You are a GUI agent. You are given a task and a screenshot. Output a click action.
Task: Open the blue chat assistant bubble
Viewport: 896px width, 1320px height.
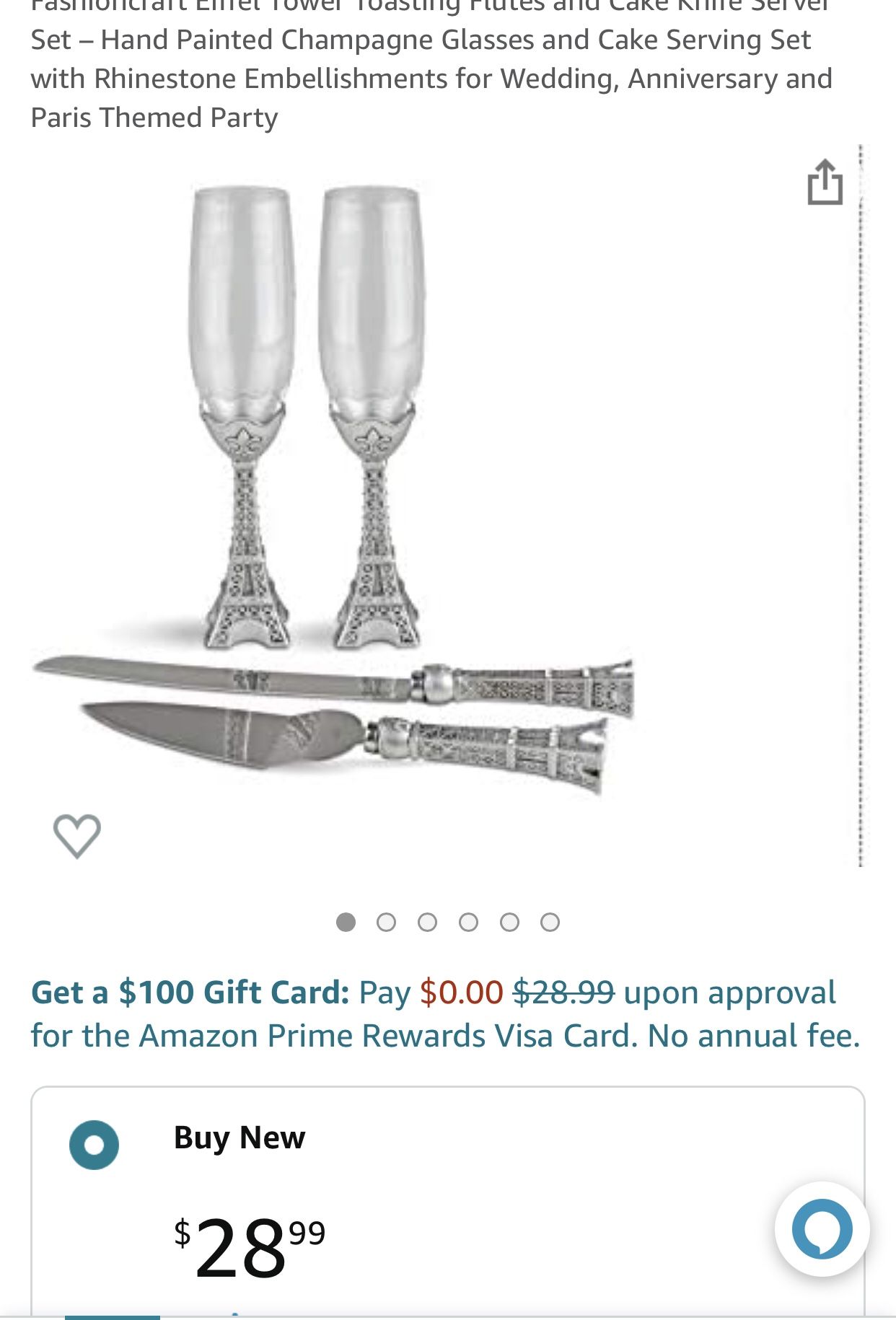(822, 1228)
